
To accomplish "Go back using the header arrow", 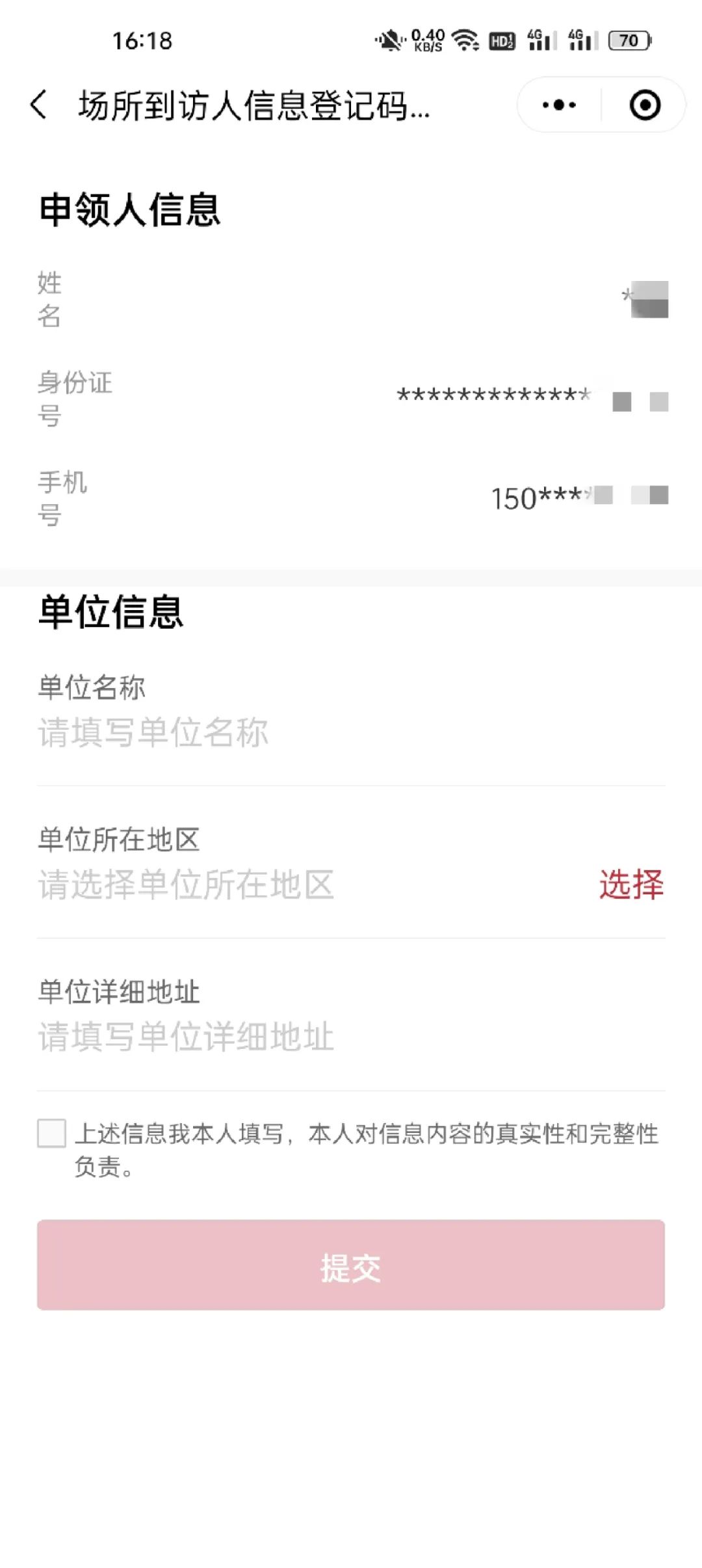I will coord(39,105).
